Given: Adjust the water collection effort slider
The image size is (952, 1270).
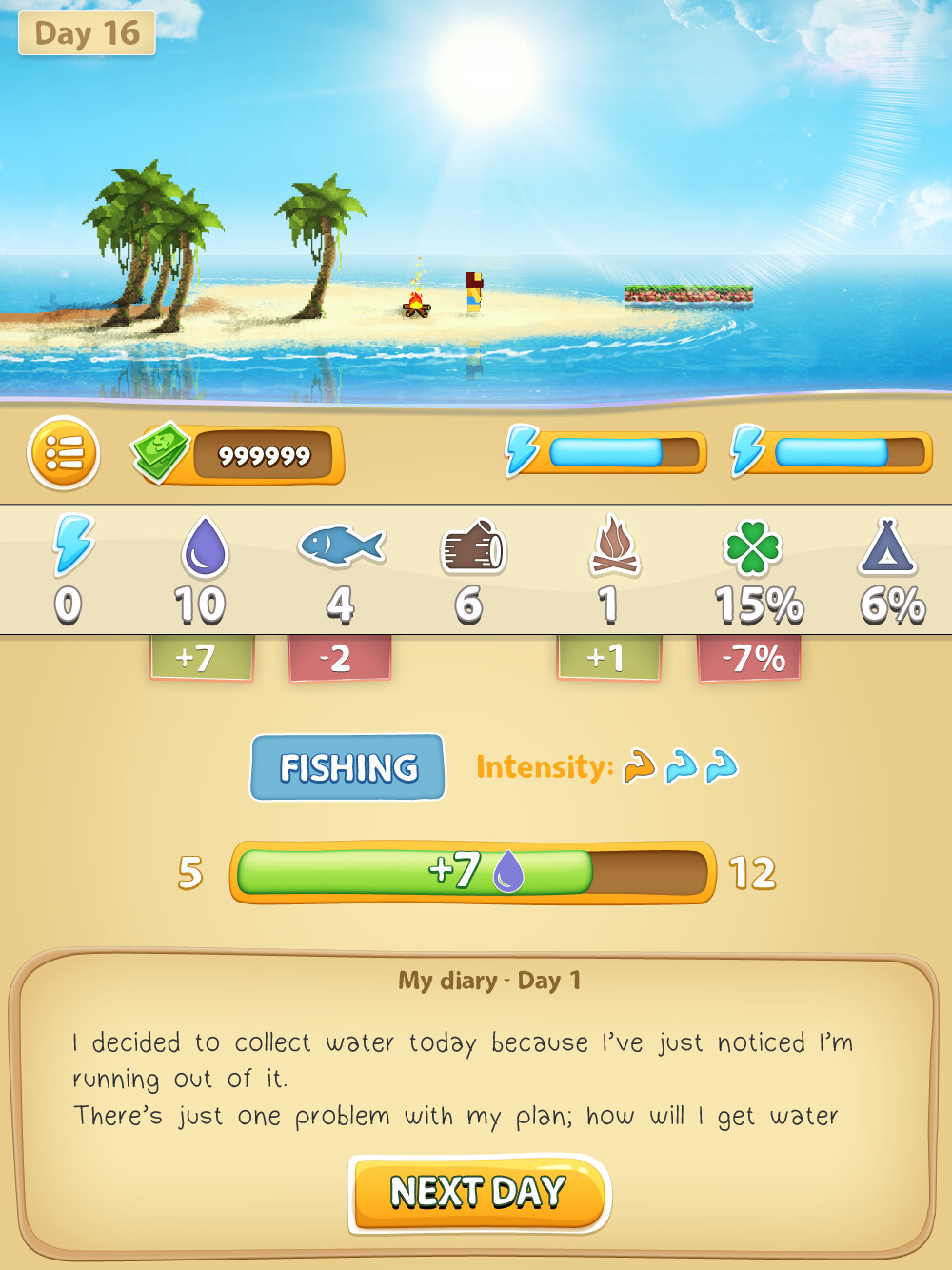Looking at the screenshot, I should (x=472, y=872).
